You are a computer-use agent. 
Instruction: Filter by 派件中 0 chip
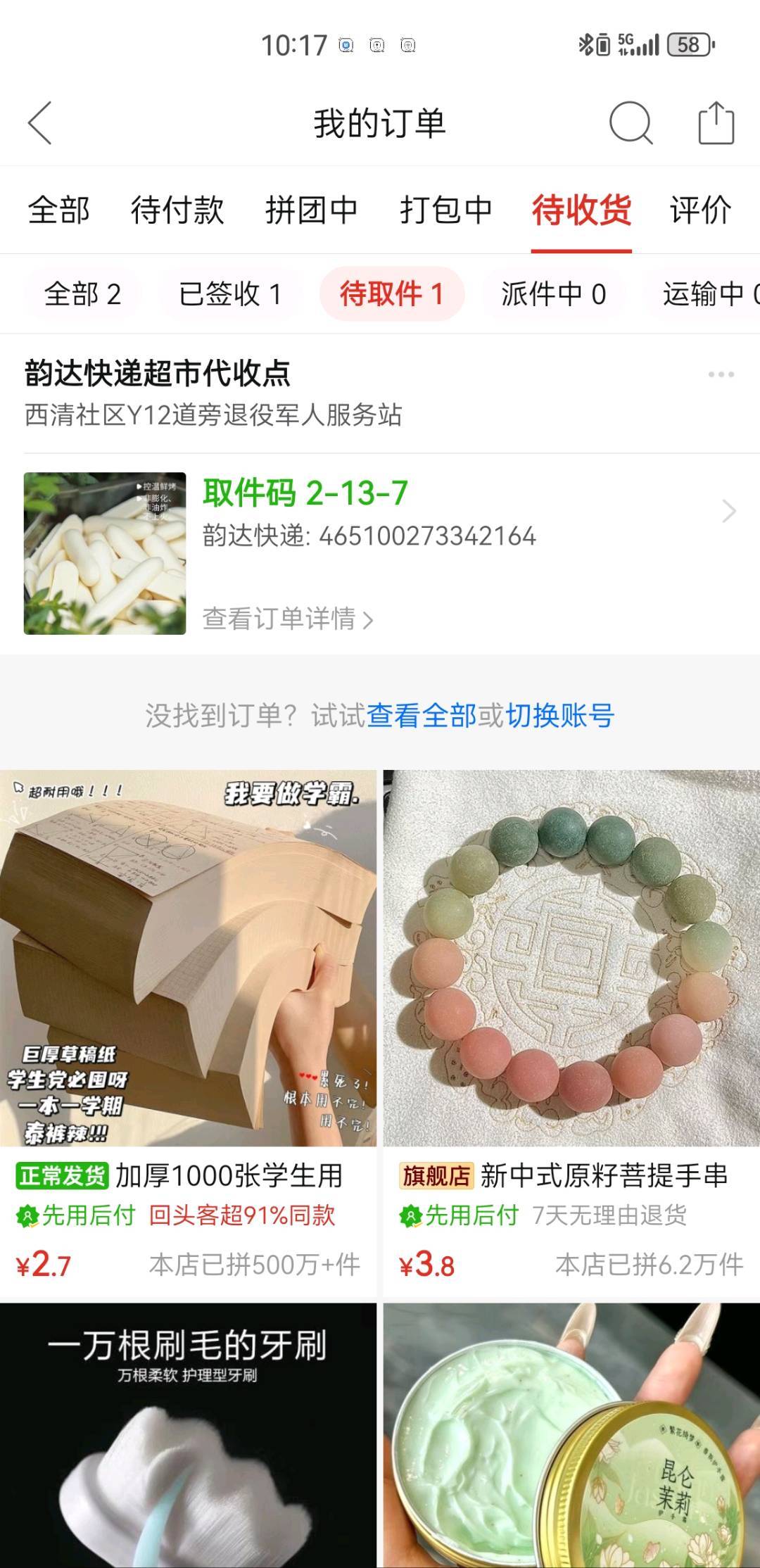click(553, 294)
